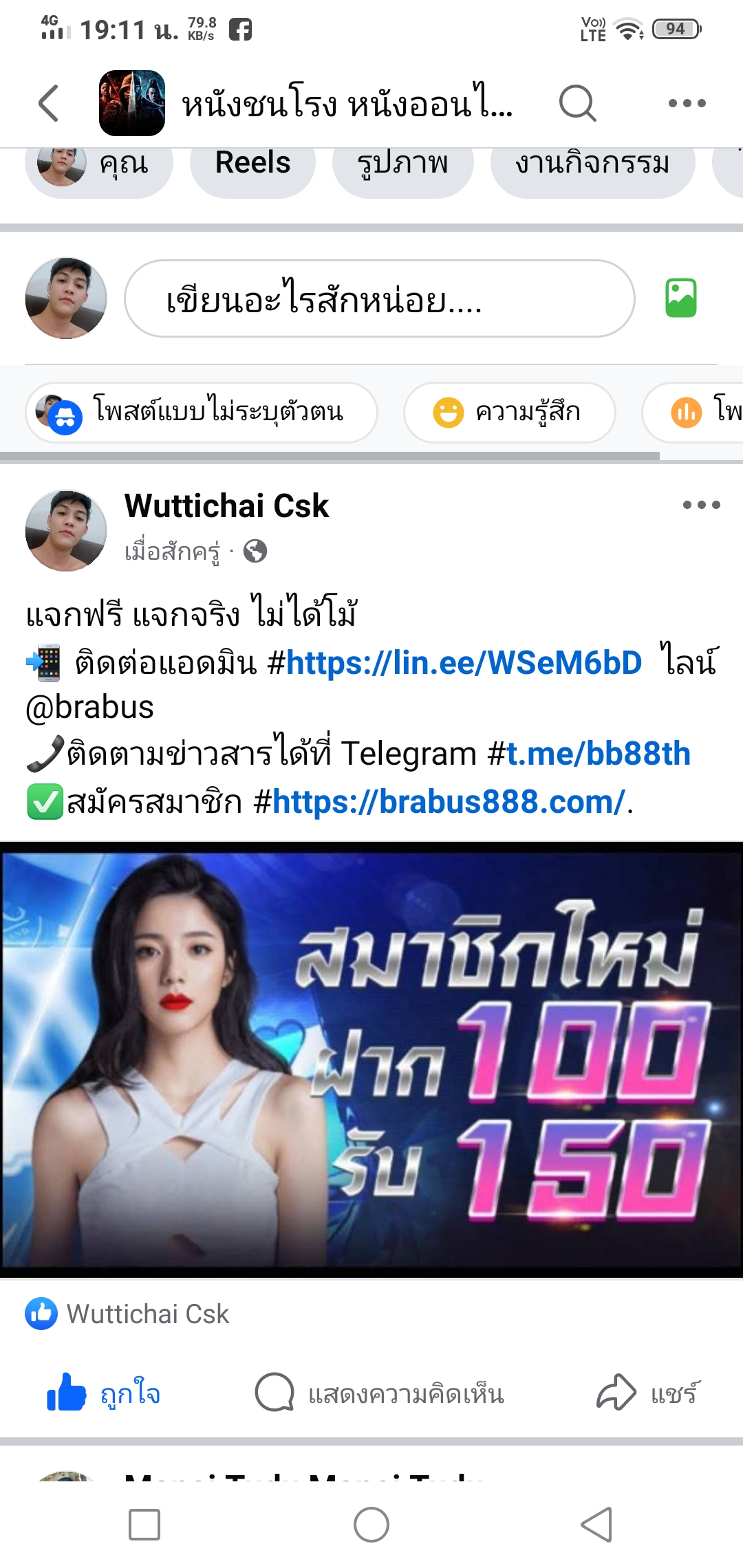Visit the brabus888.com link
The width and height of the screenshot is (743, 1568).
point(449,802)
